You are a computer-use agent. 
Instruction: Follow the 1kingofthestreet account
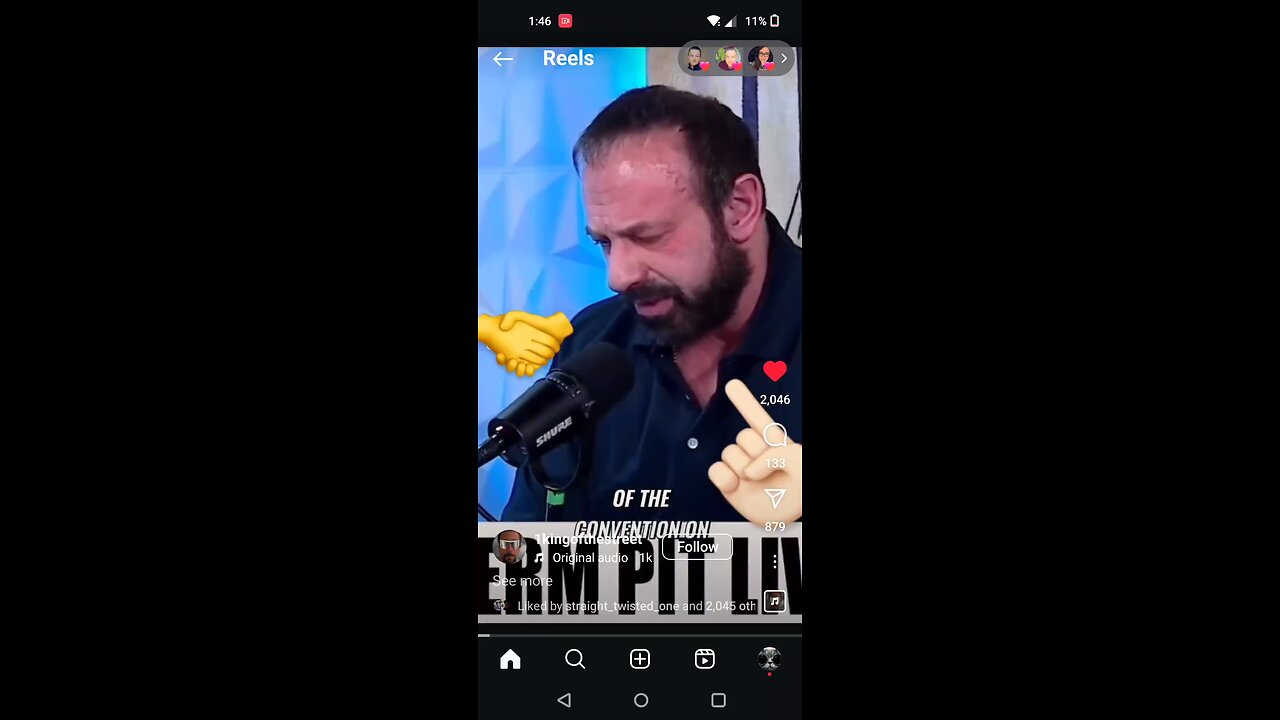(697, 547)
